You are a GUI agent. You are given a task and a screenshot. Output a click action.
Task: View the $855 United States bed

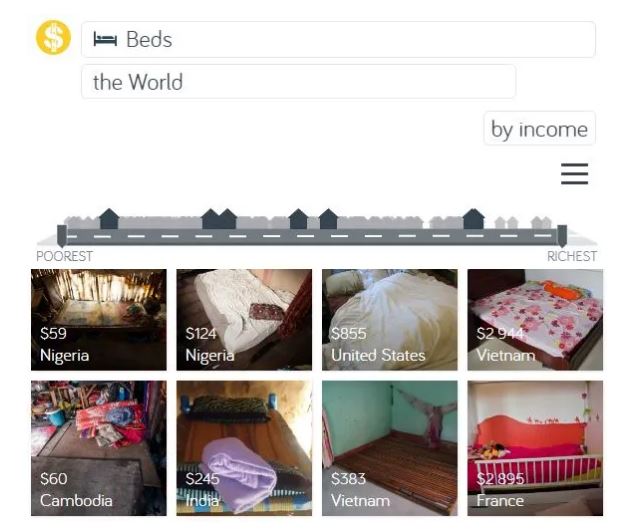tap(389, 319)
